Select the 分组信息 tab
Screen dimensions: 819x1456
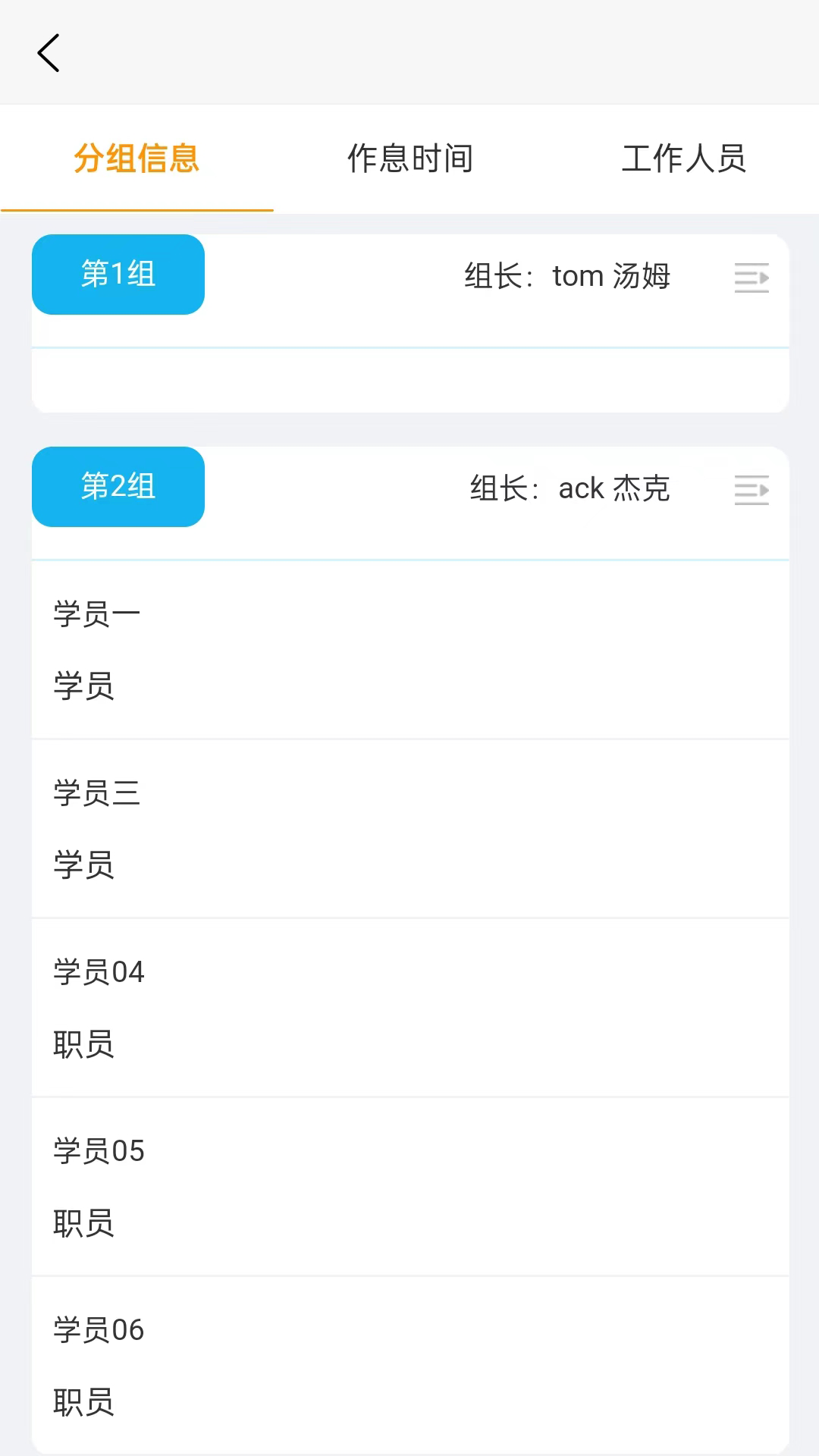(x=136, y=159)
